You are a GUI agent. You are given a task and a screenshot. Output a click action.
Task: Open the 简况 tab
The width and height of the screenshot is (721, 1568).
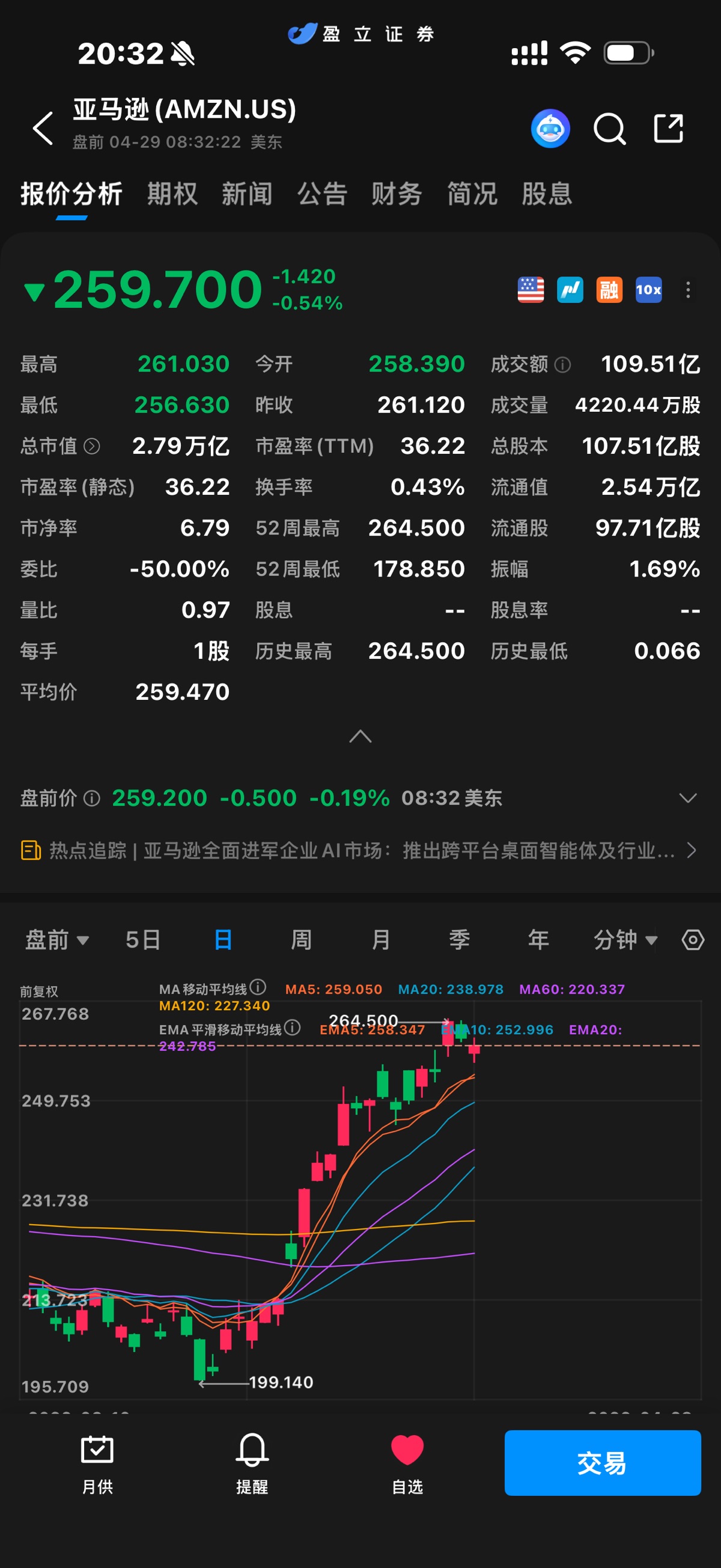472,194
